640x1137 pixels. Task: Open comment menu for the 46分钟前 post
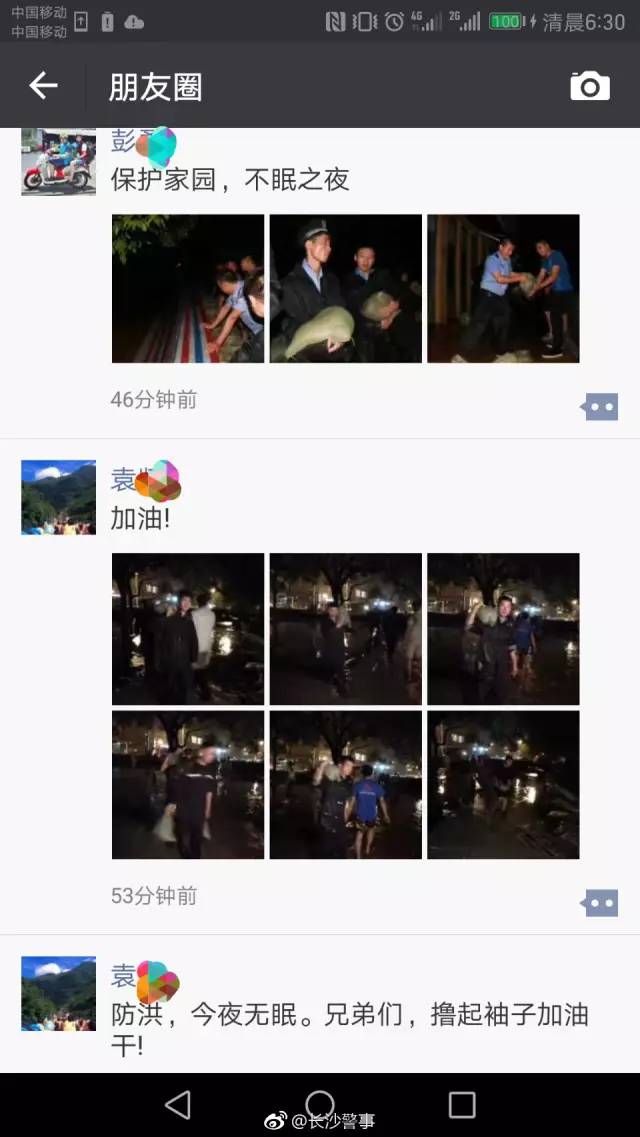point(600,406)
